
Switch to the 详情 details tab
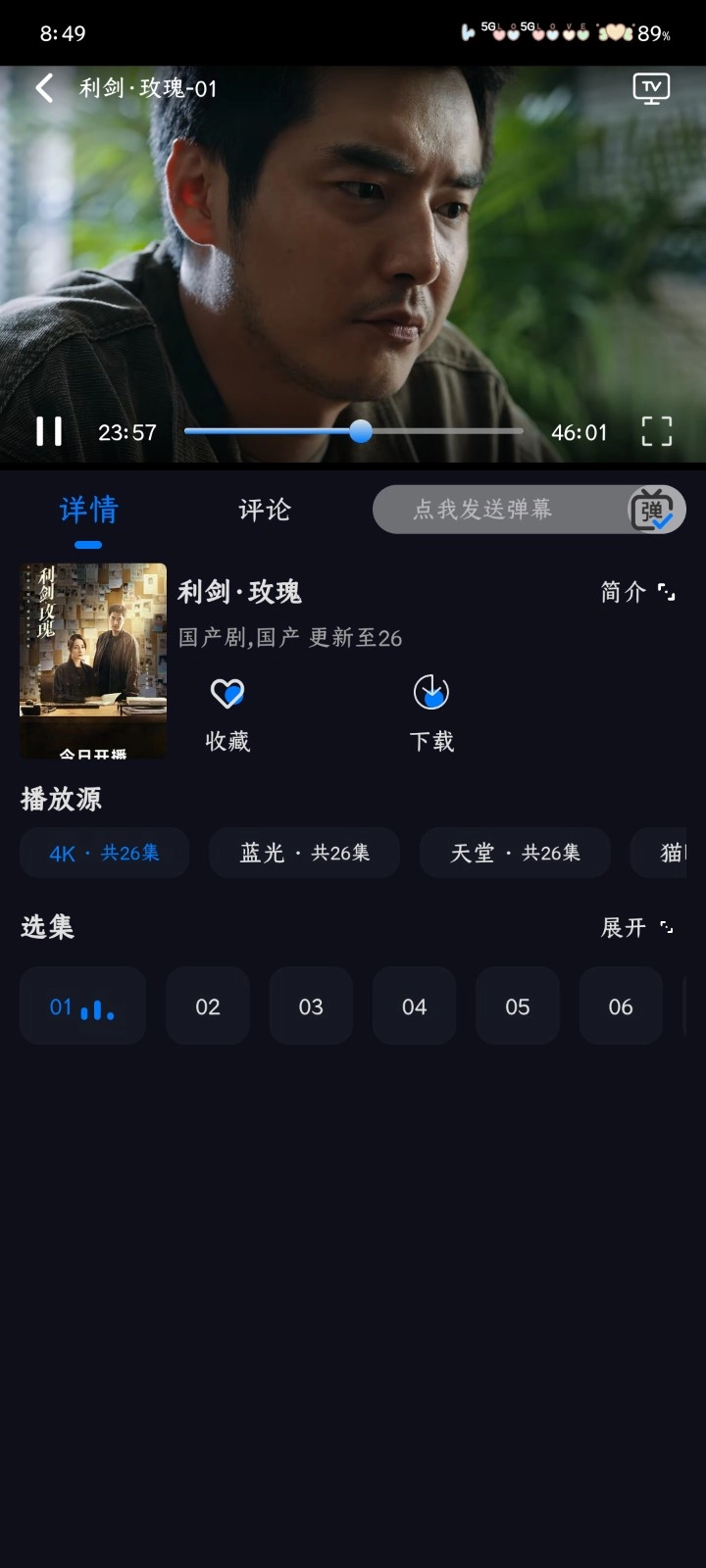(87, 510)
